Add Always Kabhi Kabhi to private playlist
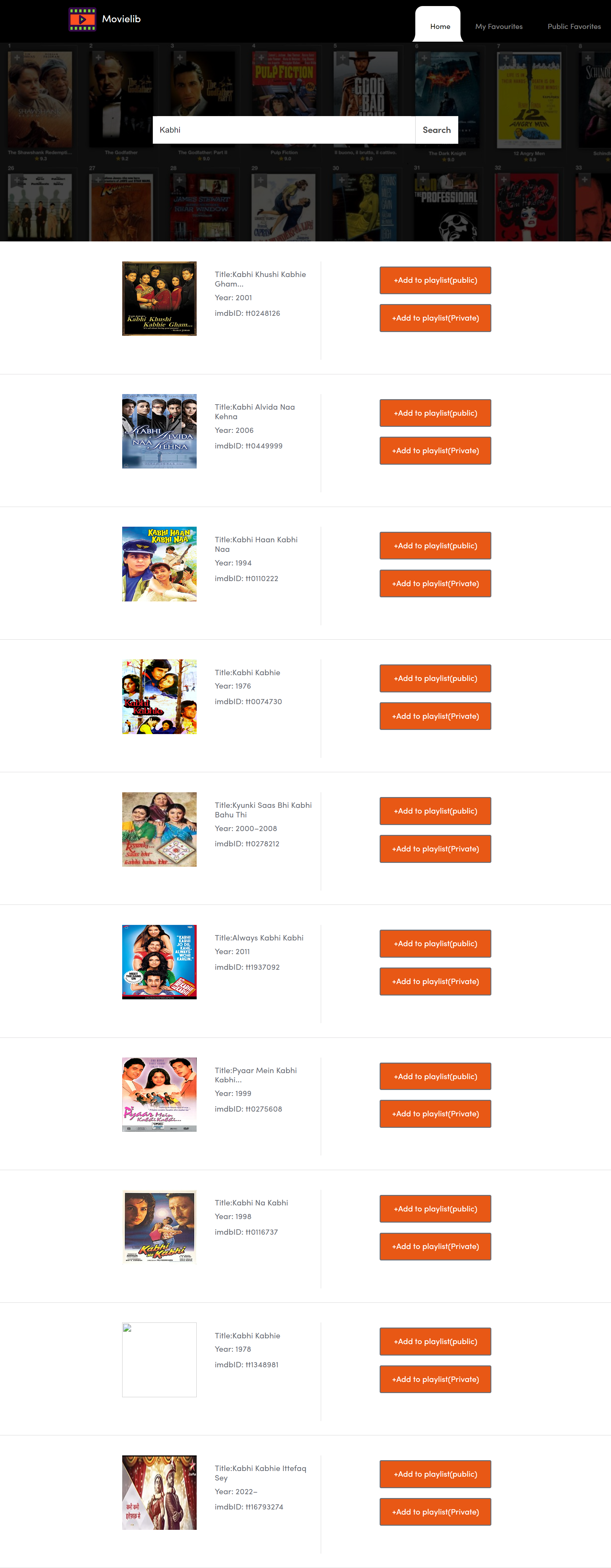This screenshot has width=611, height=1568. click(x=436, y=982)
